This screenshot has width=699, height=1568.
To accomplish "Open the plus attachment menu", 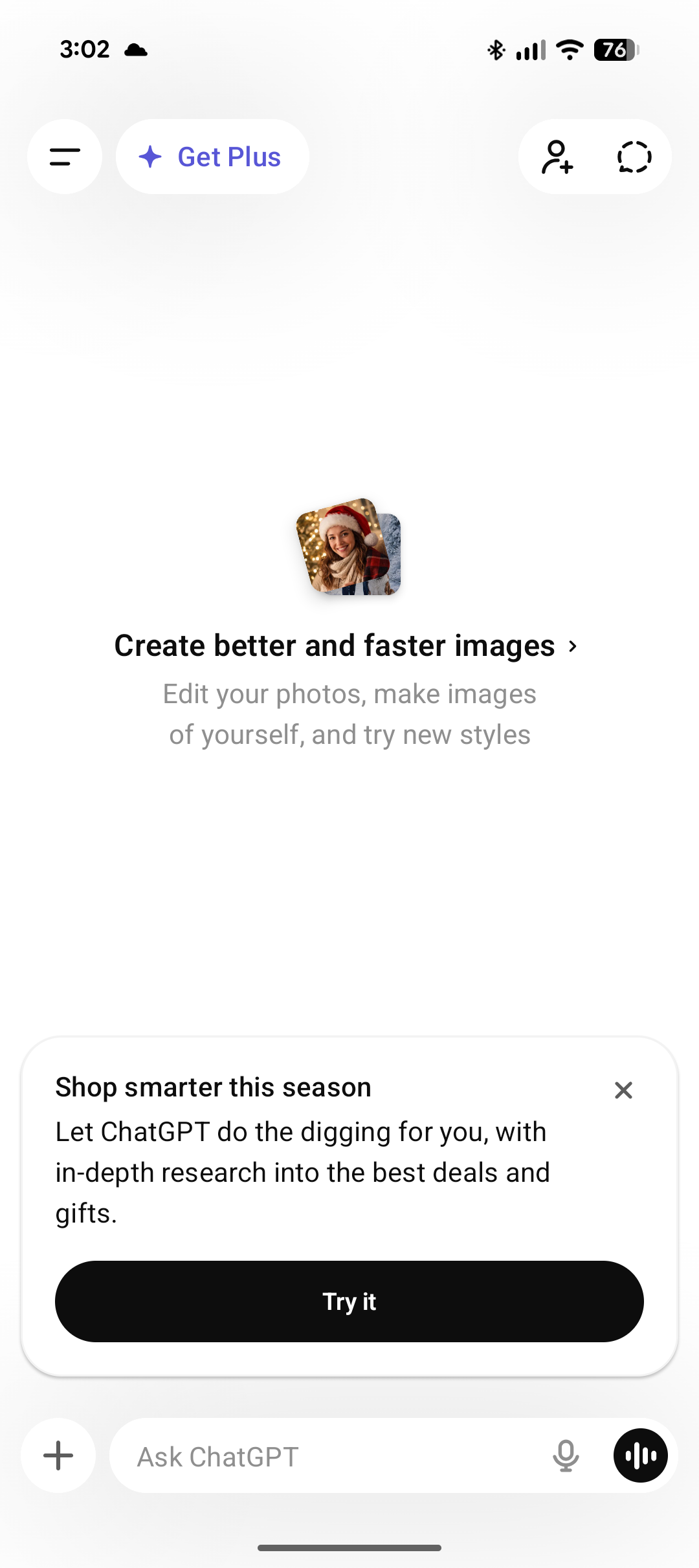I will click(58, 1456).
